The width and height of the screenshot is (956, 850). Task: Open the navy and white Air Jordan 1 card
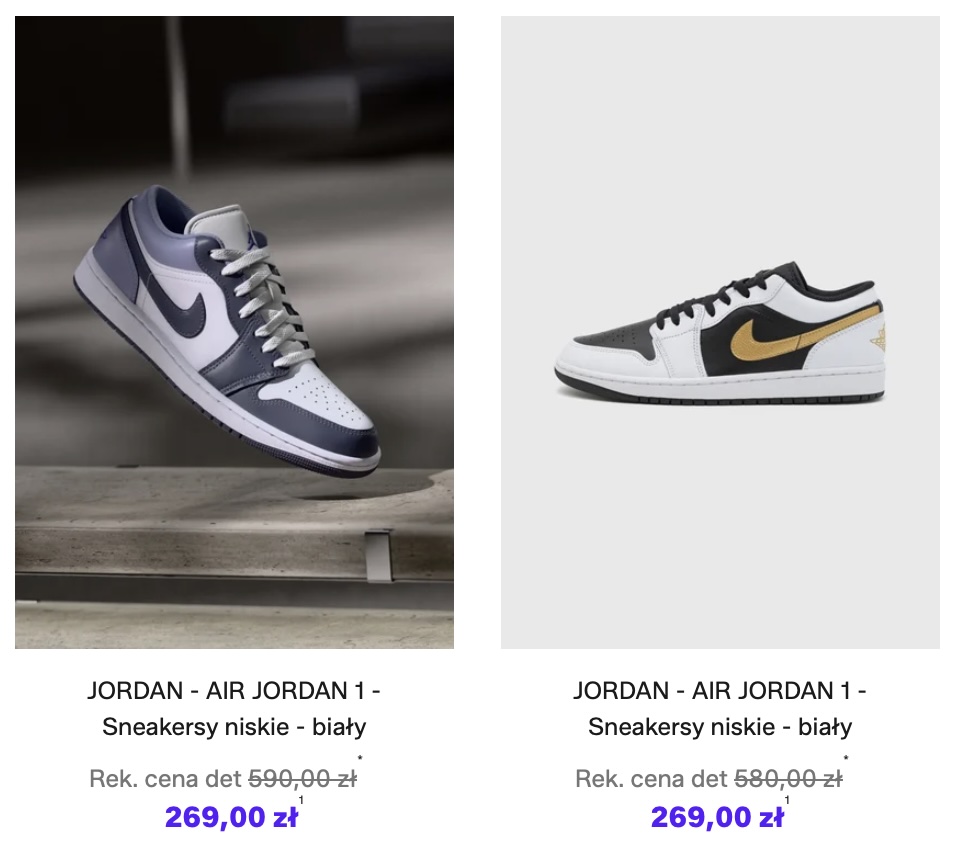point(234,333)
